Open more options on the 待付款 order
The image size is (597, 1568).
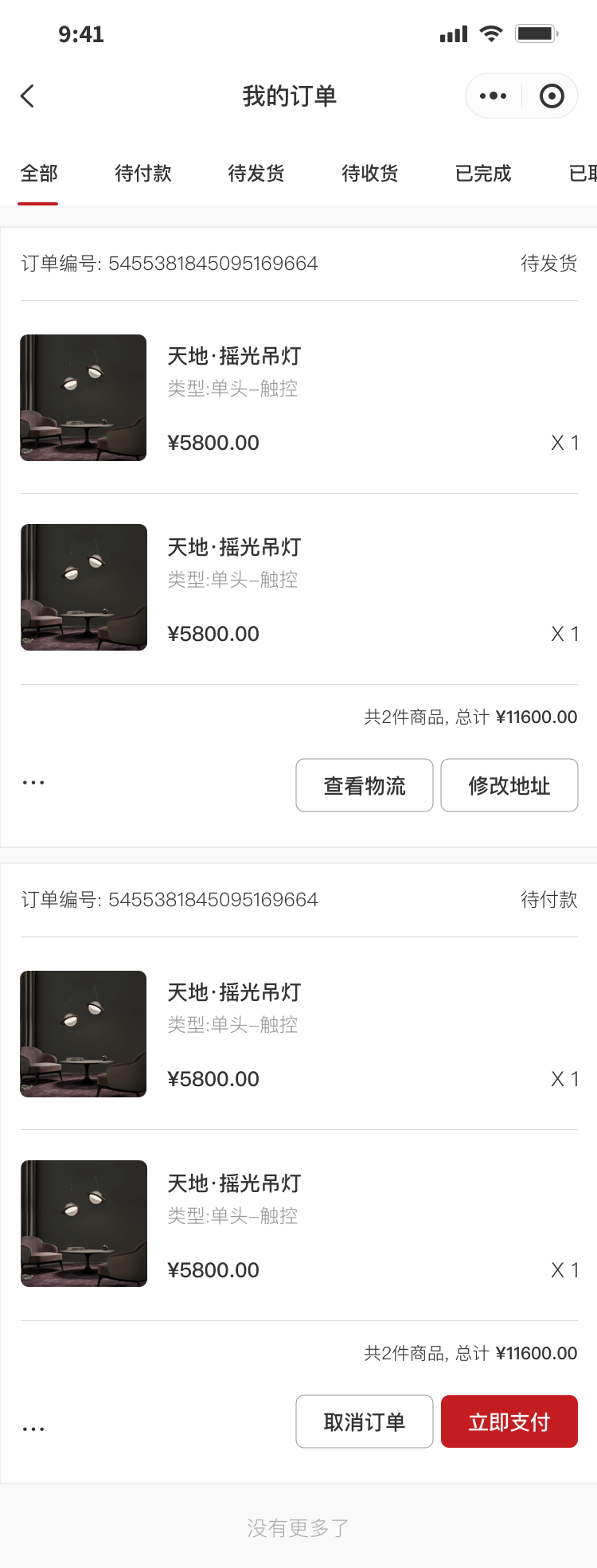33,1429
